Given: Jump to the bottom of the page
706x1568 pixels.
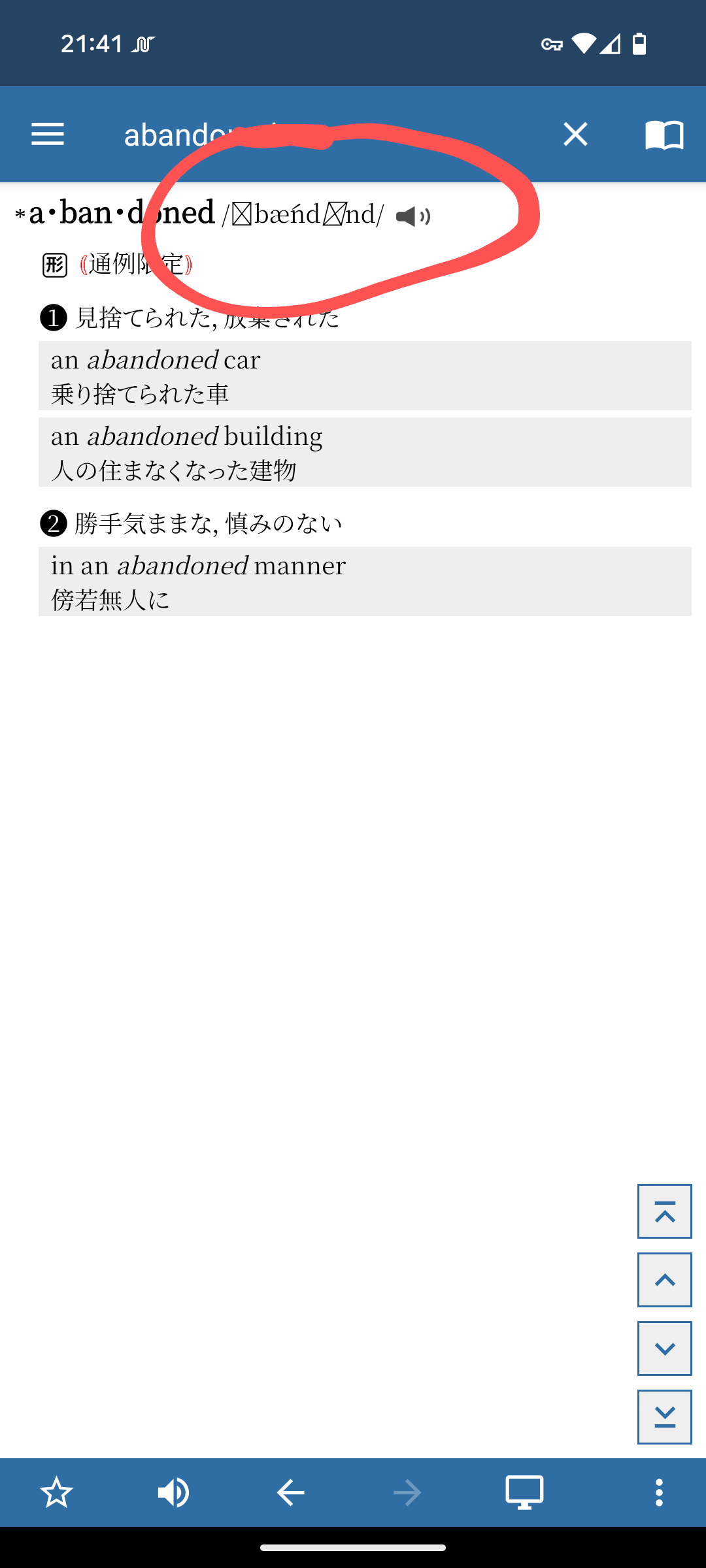Looking at the screenshot, I should pos(665,1417).
